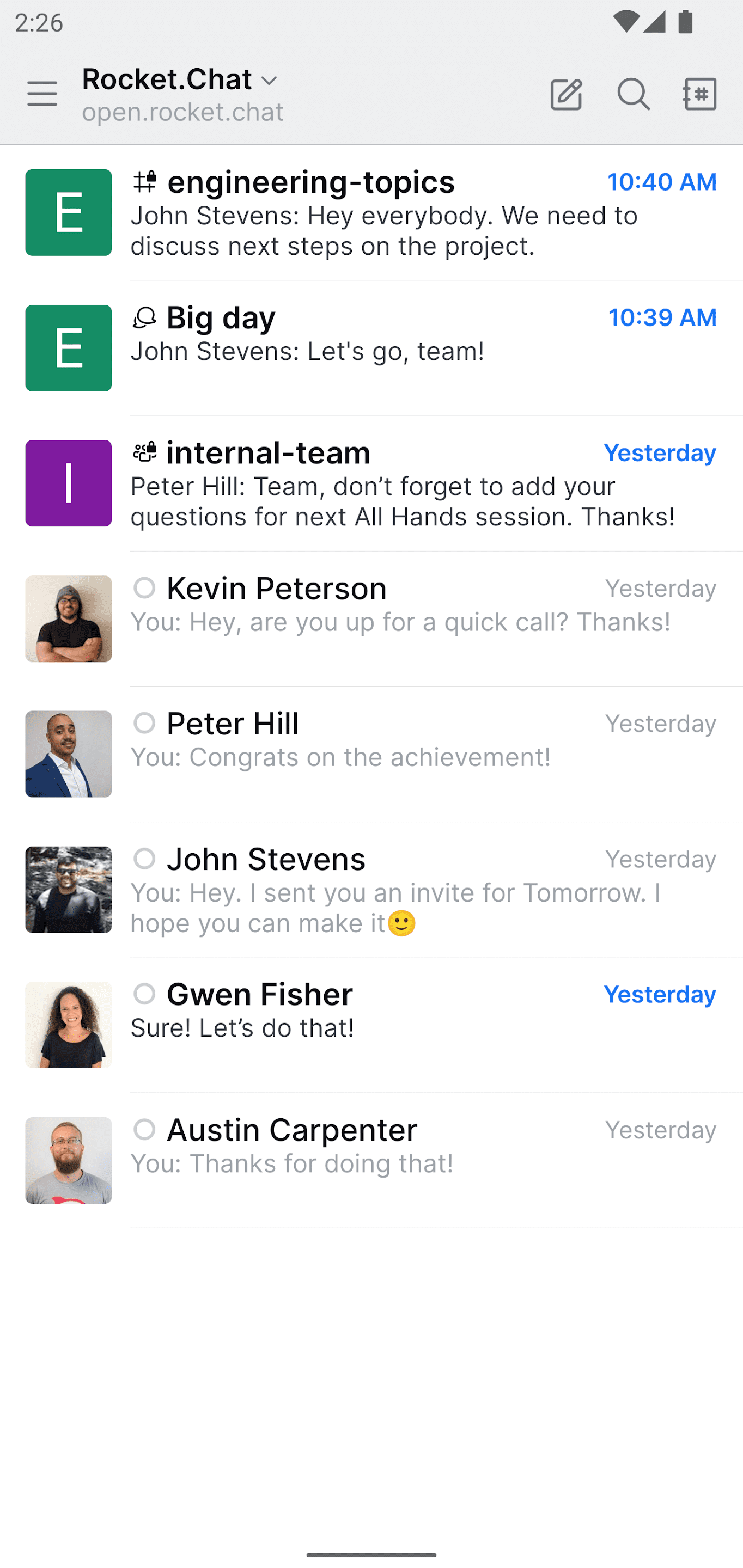
Task: Open the engineering-topics channel
Action: 371,213
